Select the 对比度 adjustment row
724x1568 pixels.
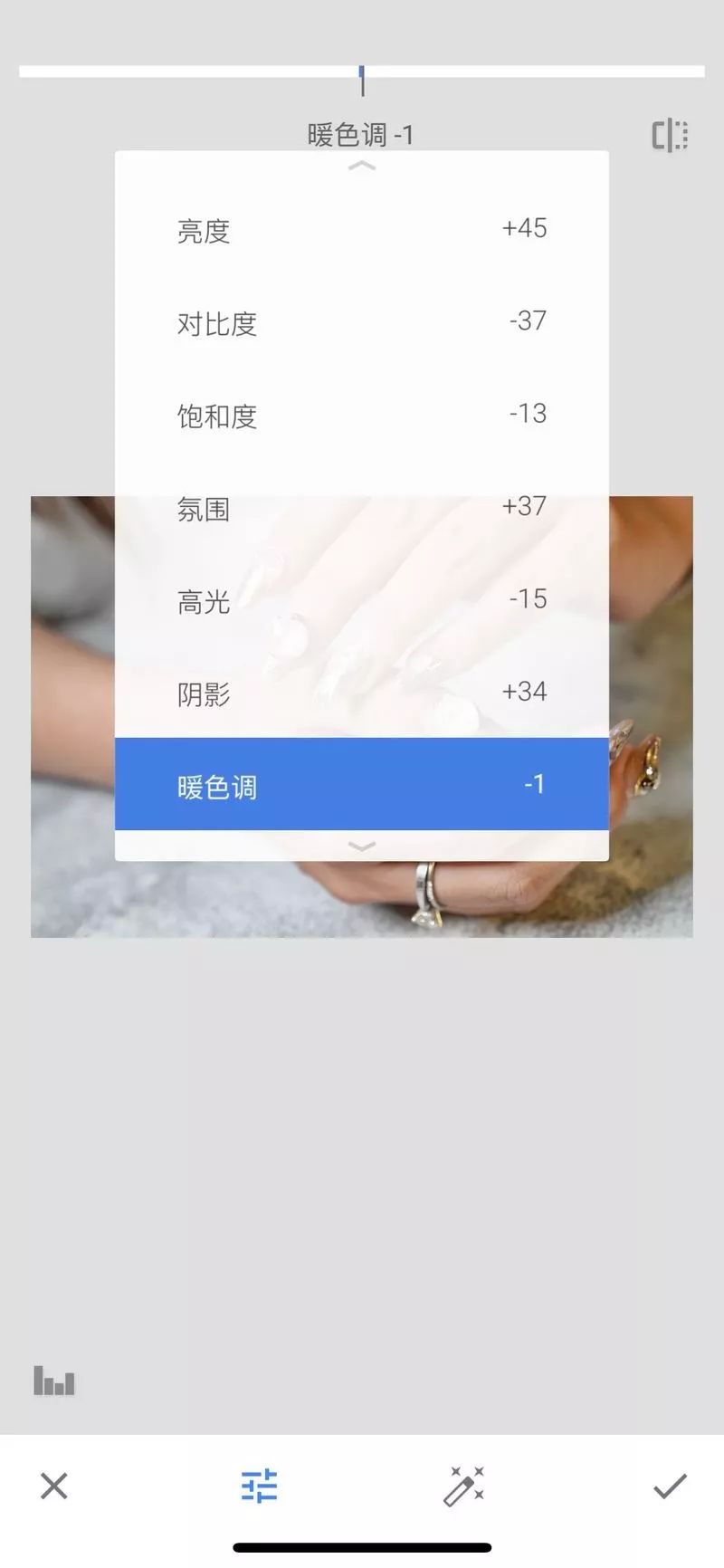(361, 322)
